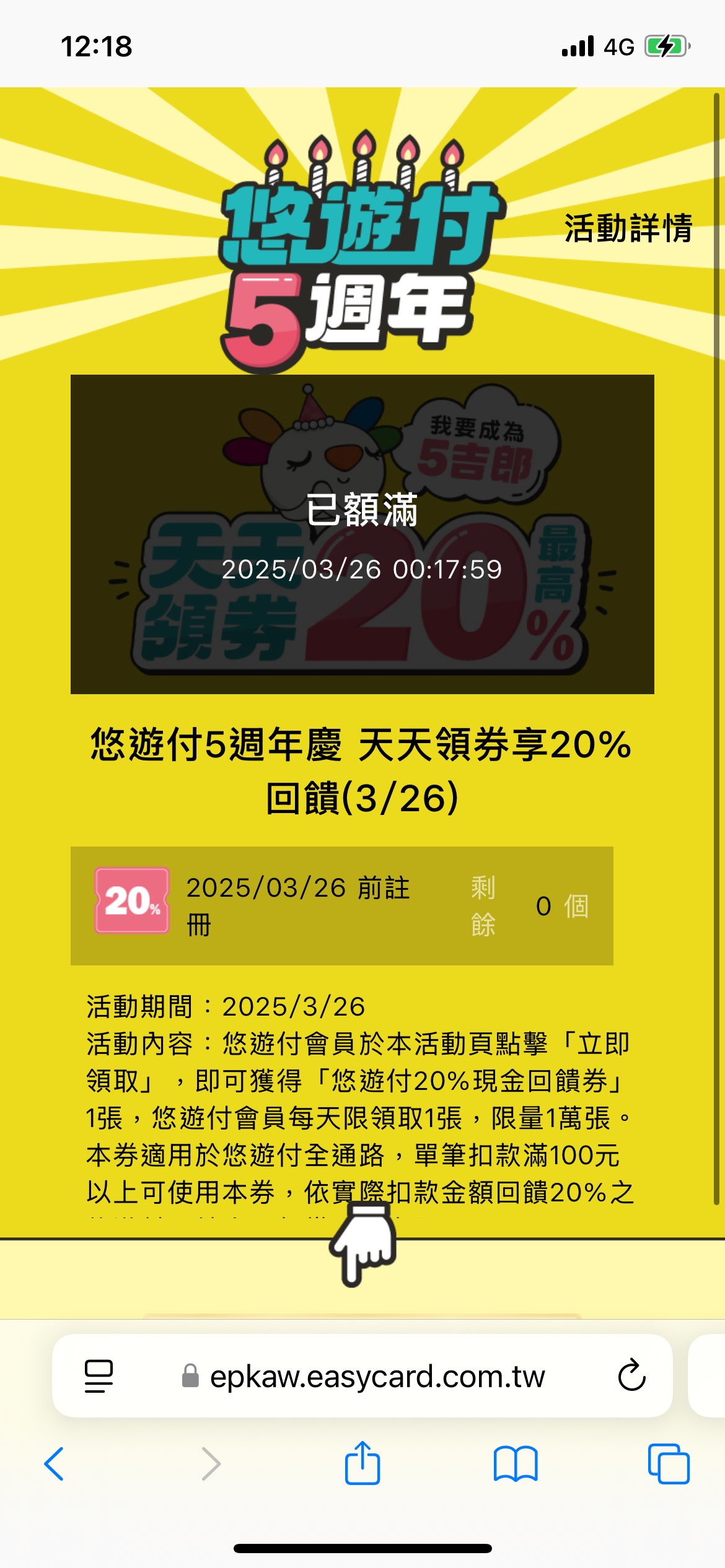Tap the epkaw.easycard.com.tw address bar
Image resolution: width=725 pixels, height=1568 pixels.
coord(377,1376)
